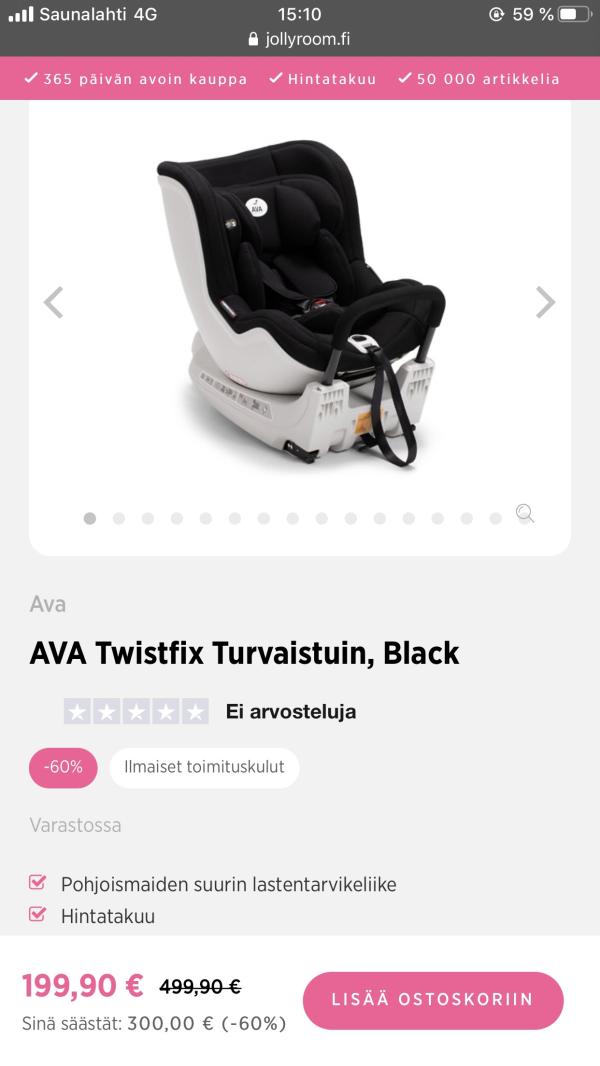
Task: Open the Ava brand link
Action: [48, 604]
